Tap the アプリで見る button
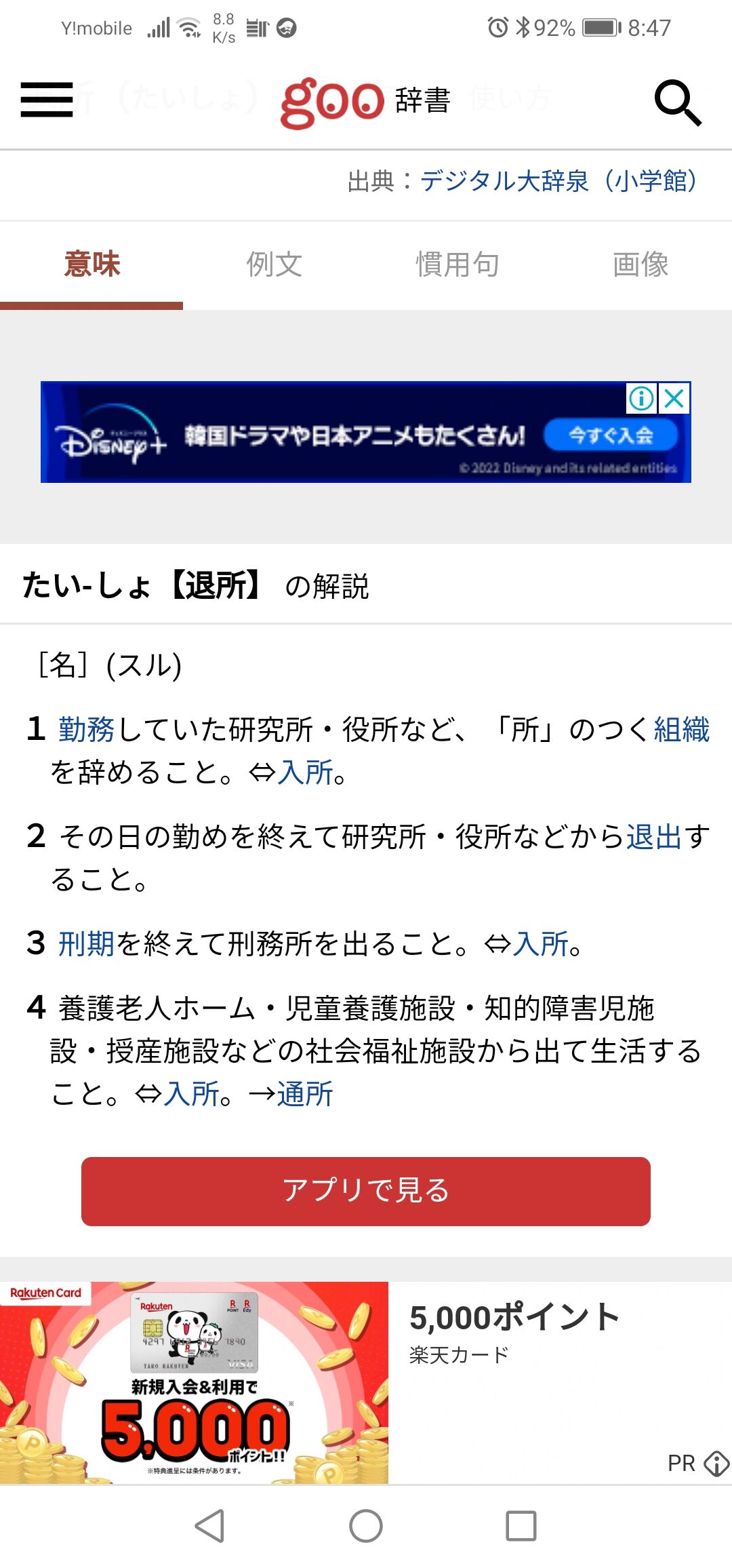Image resolution: width=732 pixels, height=1568 pixels. pyautogui.click(x=366, y=1191)
